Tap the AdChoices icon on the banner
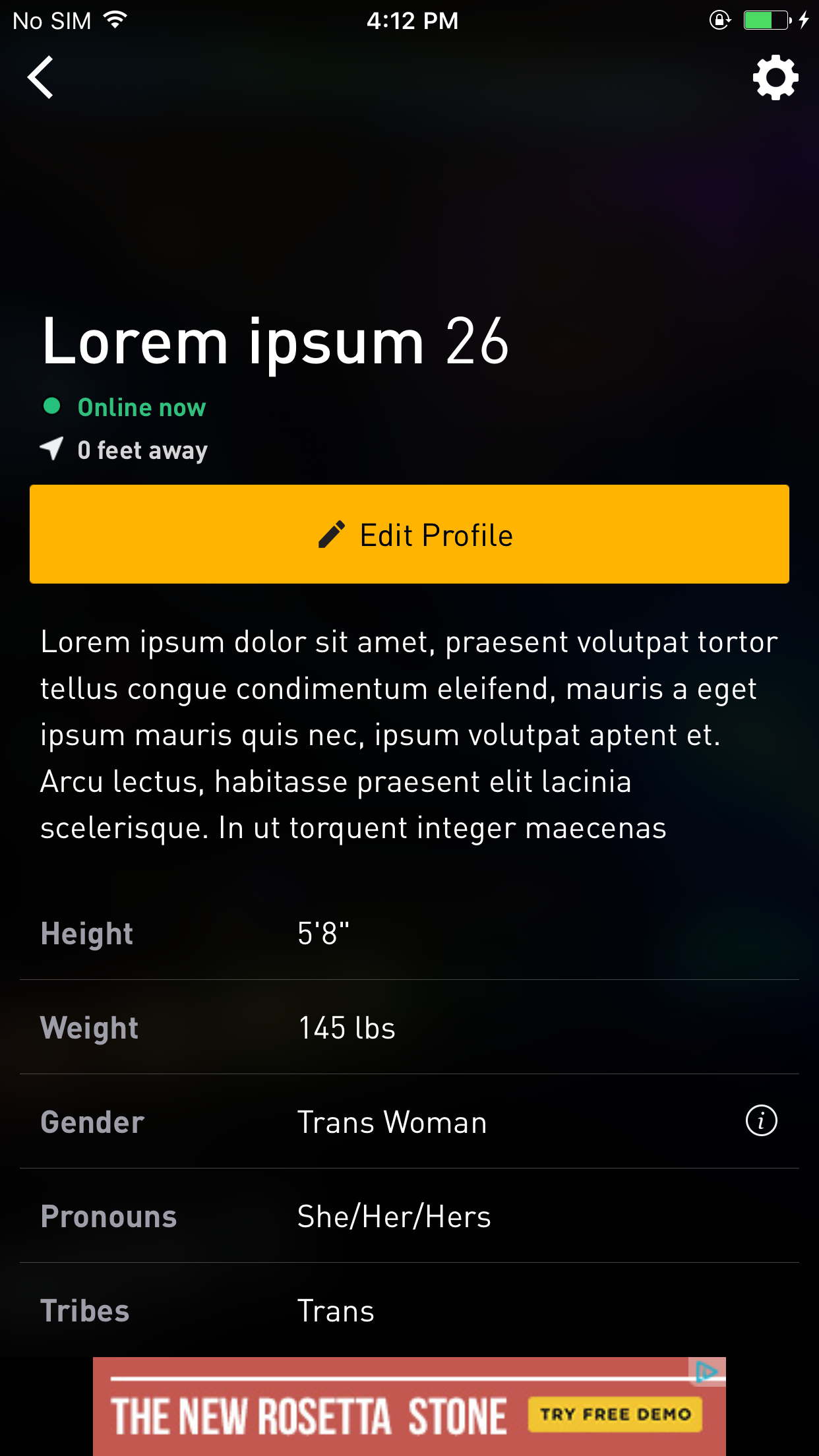This screenshot has width=819, height=1456. (707, 1372)
